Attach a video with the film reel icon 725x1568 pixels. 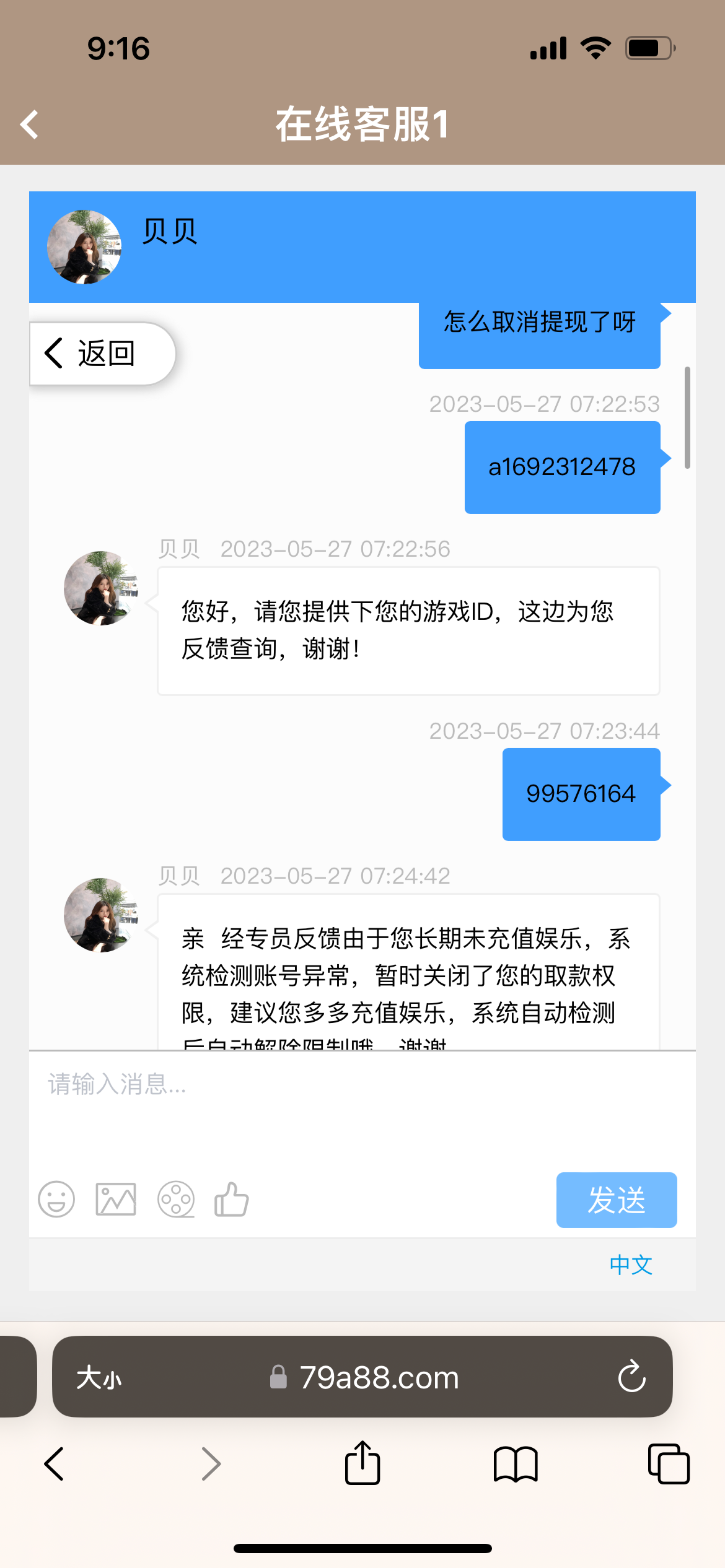(x=176, y=1200)
